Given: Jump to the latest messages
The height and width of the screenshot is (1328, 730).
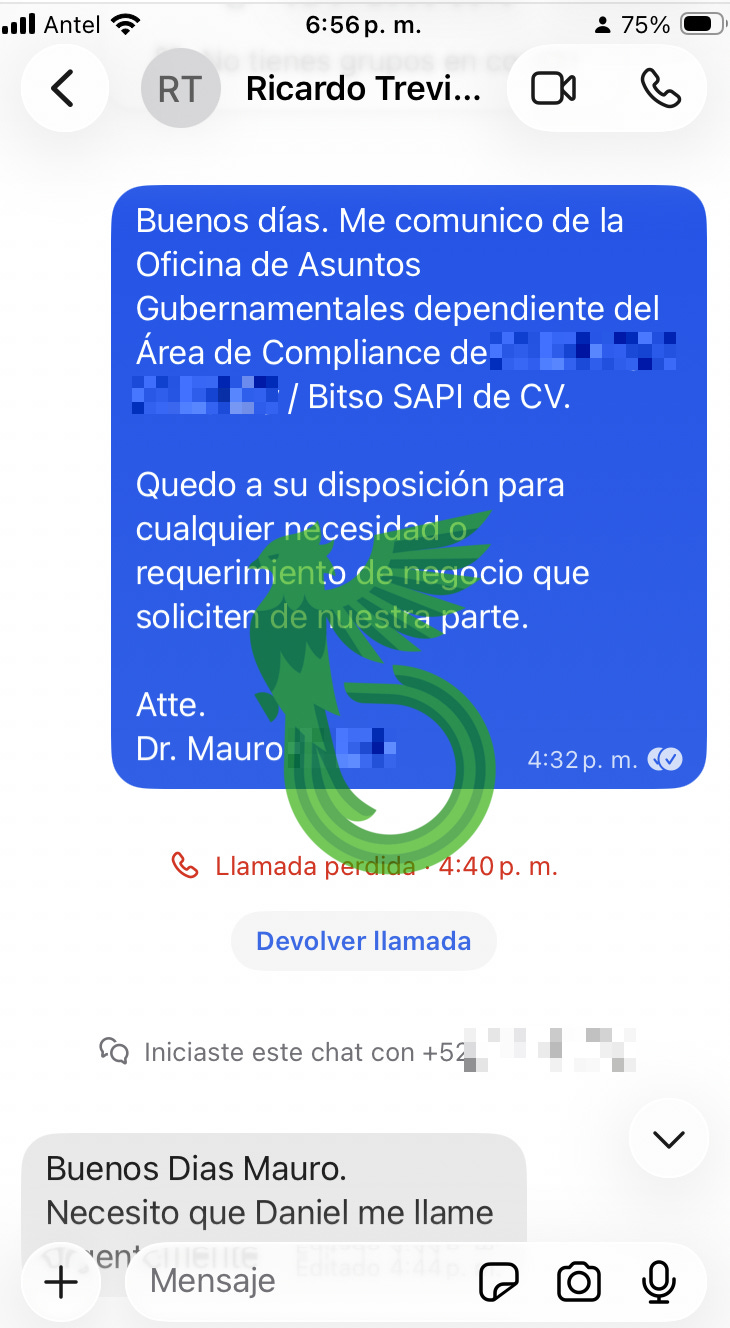Looking at the screenshot, I should pos(668,1138).
